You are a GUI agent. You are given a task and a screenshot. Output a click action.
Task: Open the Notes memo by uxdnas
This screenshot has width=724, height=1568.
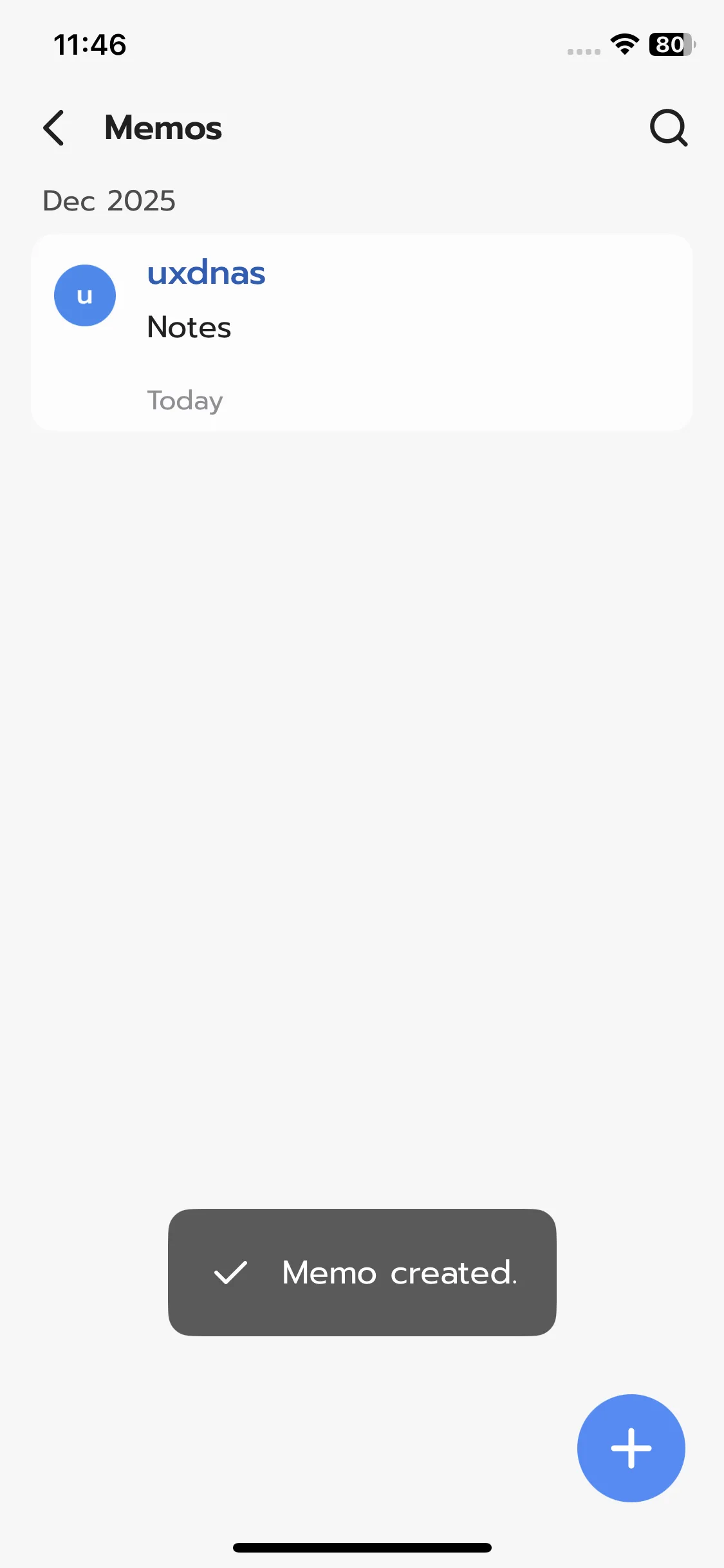point(362,332)
